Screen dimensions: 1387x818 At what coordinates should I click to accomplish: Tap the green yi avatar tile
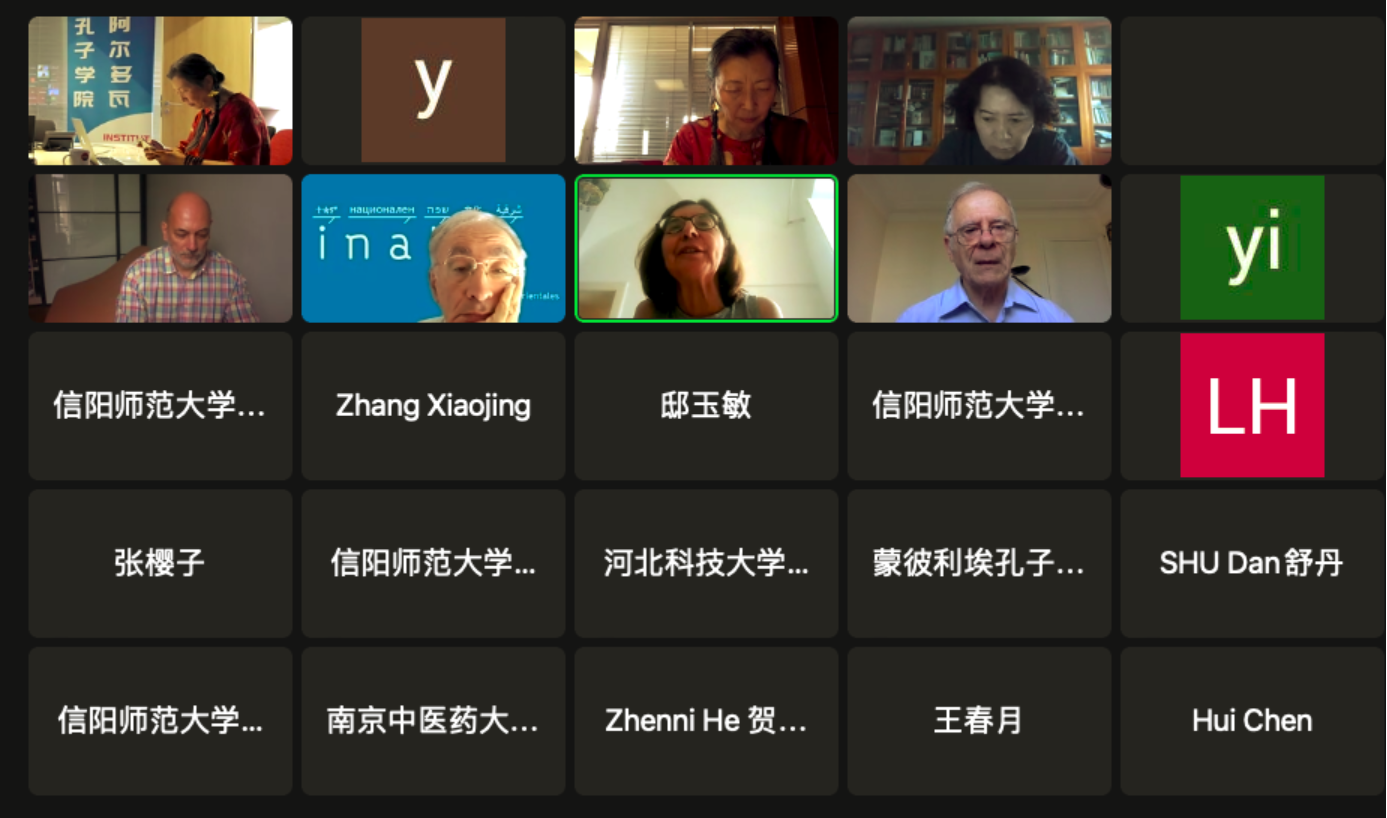[x=1252, y=248]
